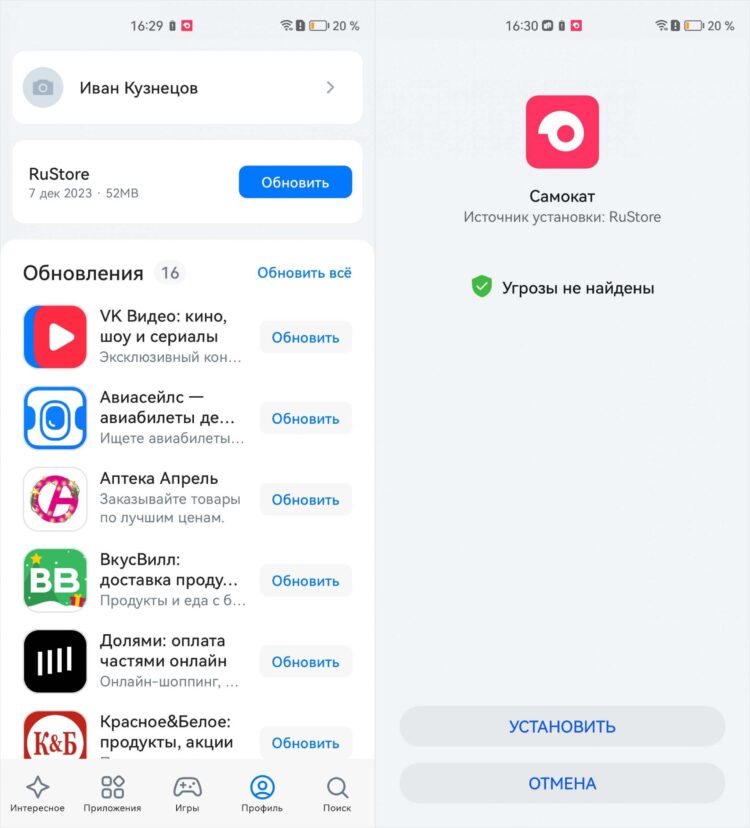Open the Самокат app icon

tap(561, 130)
